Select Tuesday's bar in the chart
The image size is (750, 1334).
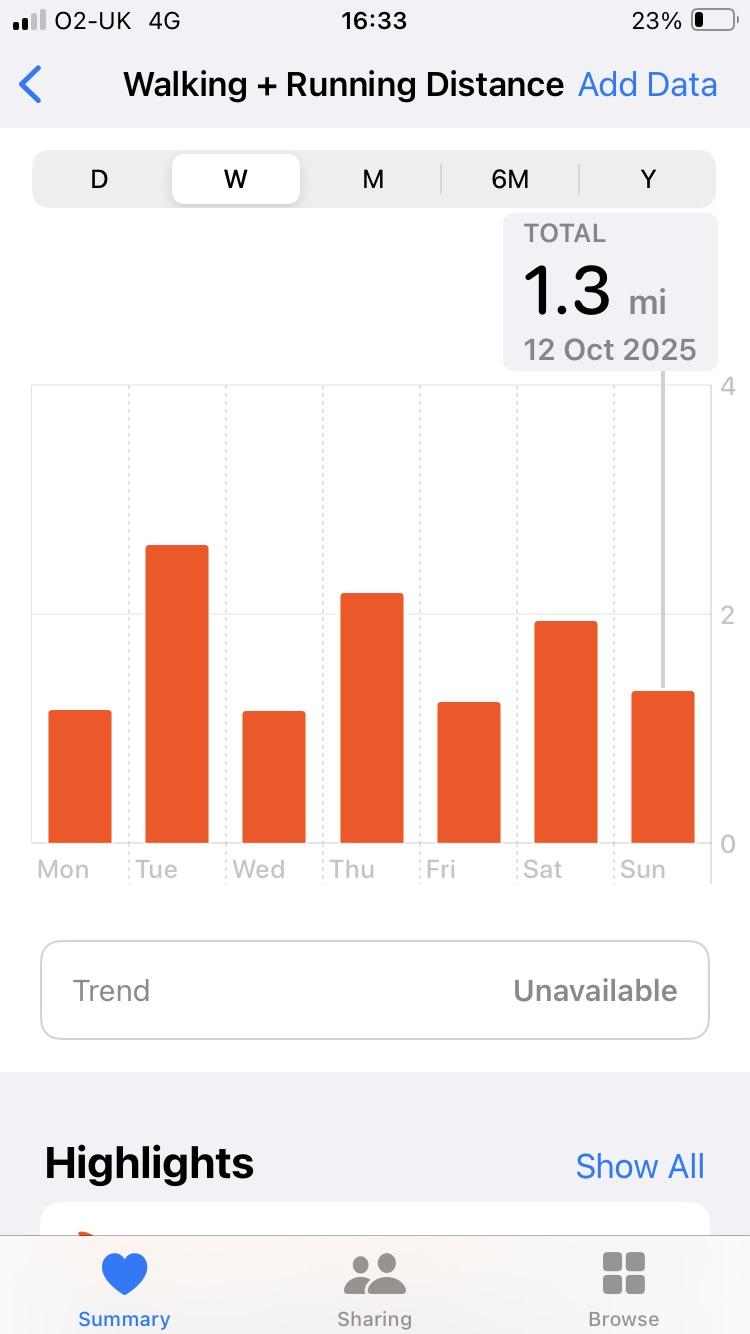177,694
